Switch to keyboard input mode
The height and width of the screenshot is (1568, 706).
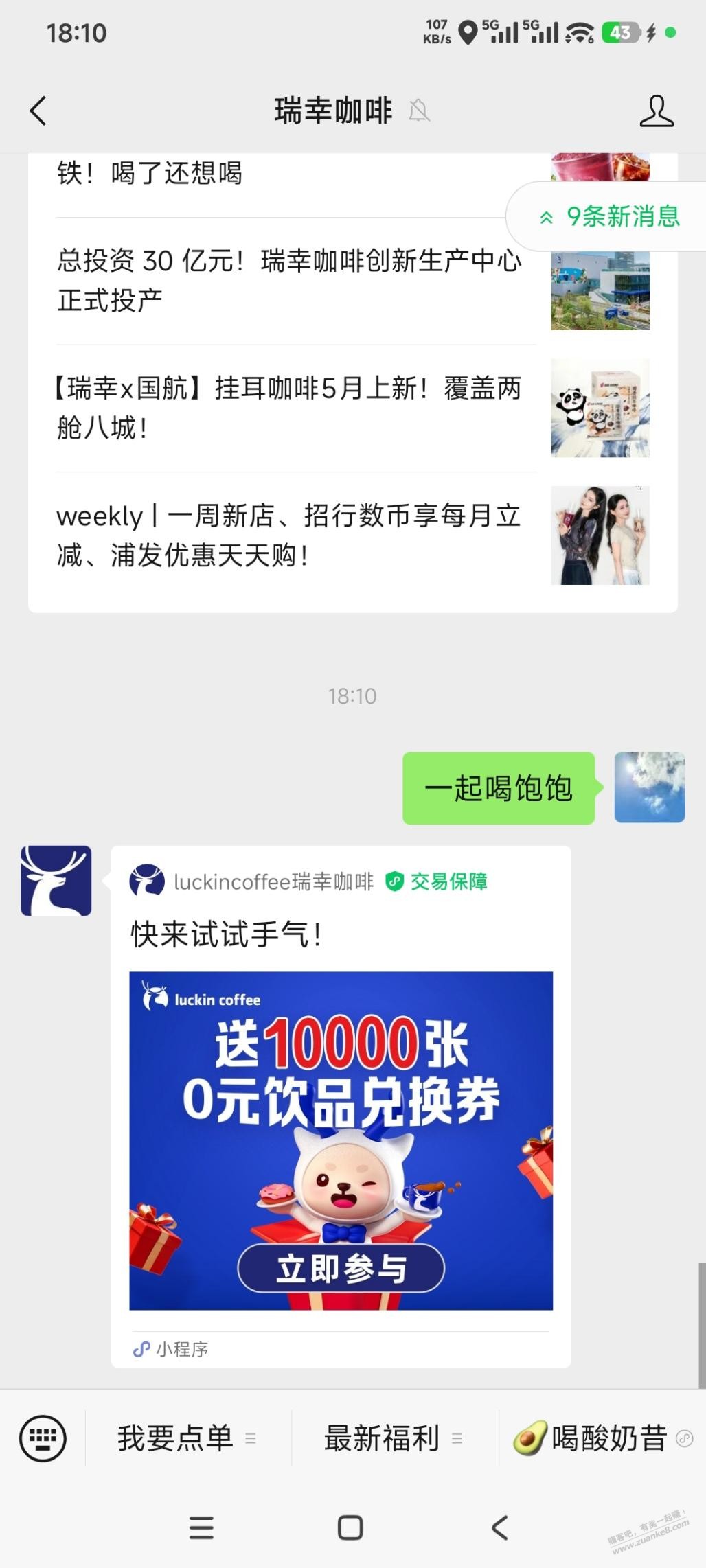pos(43,1438)
